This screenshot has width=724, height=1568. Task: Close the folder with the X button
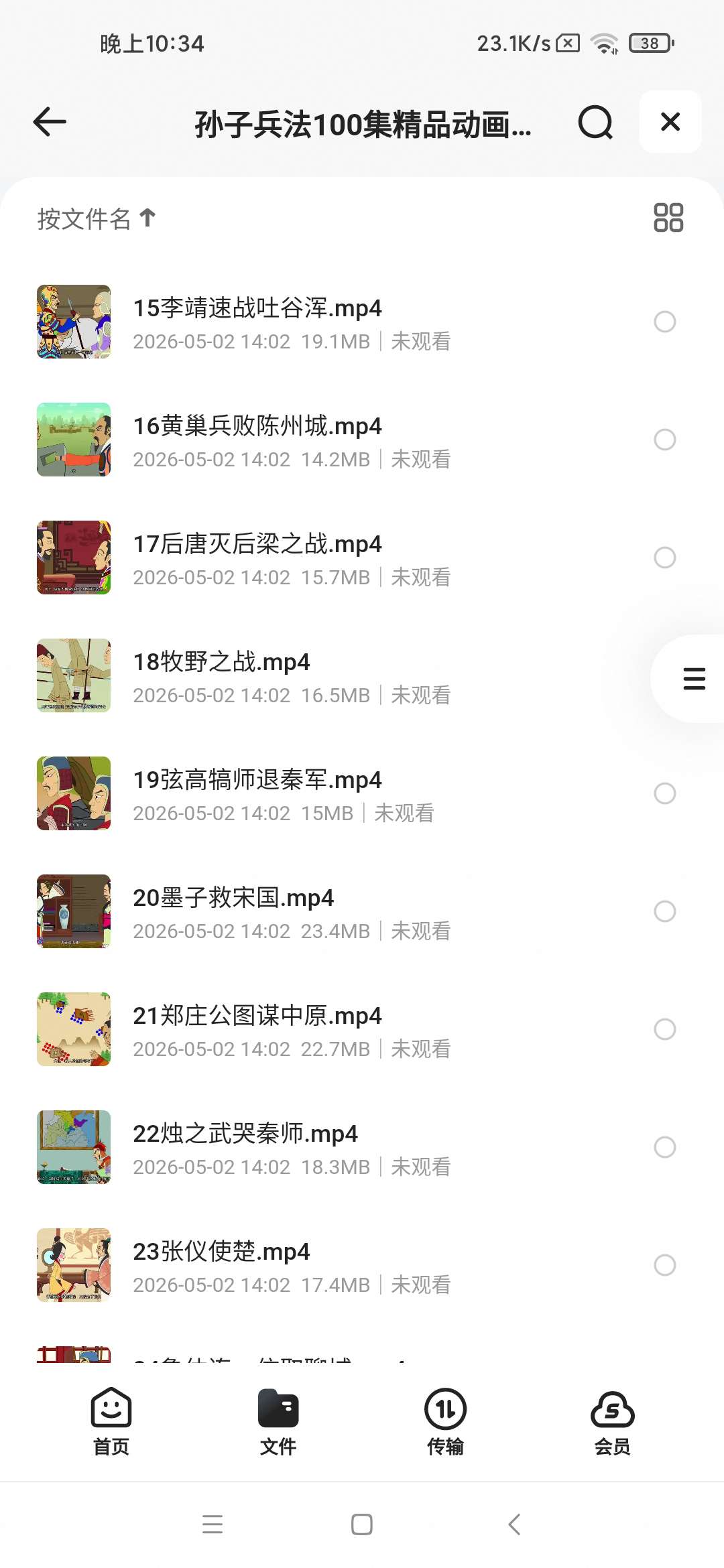point(670,122)
